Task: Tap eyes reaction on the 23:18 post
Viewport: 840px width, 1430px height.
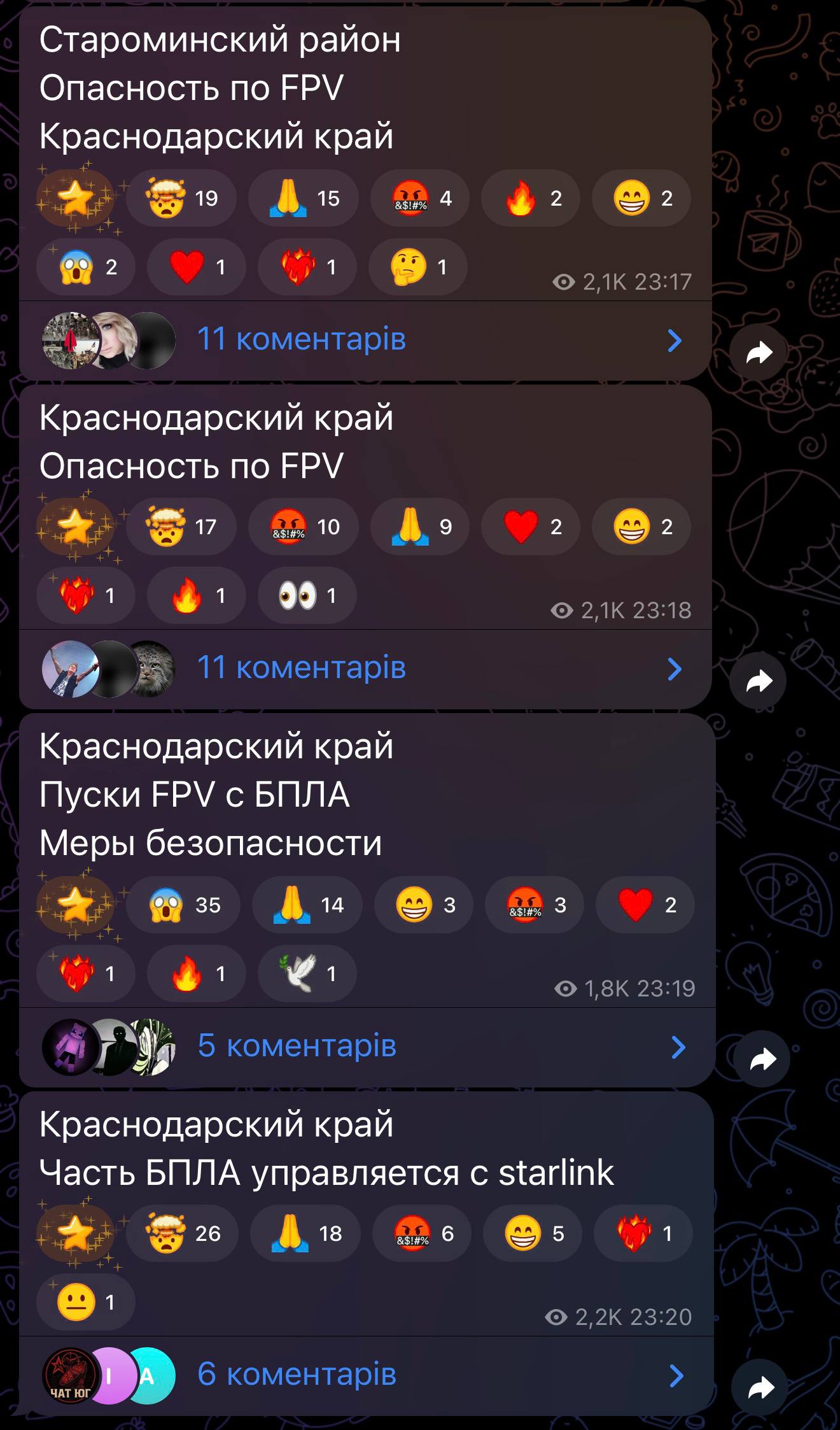Action: pos(307,595)
